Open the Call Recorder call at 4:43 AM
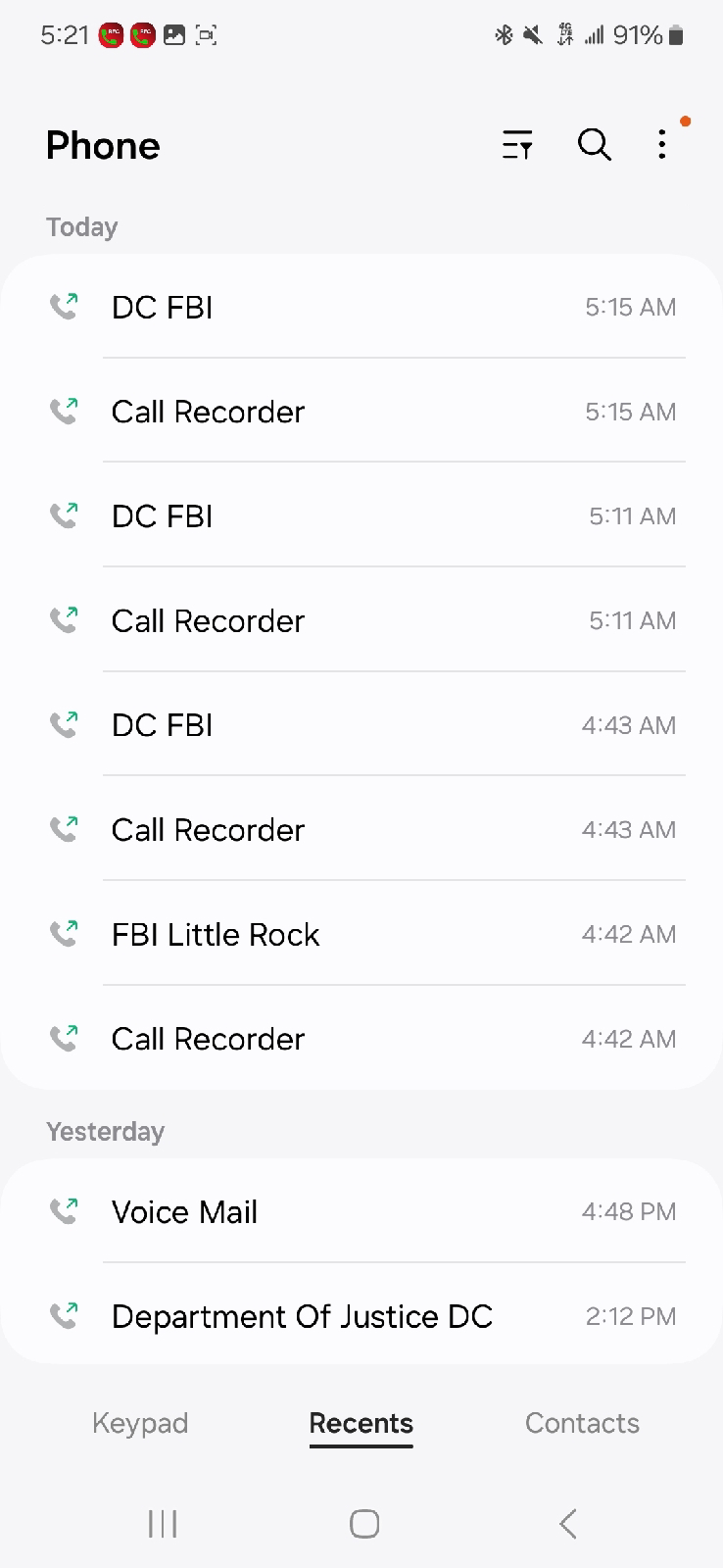The image size is (723, 1568). click(361, 829)
